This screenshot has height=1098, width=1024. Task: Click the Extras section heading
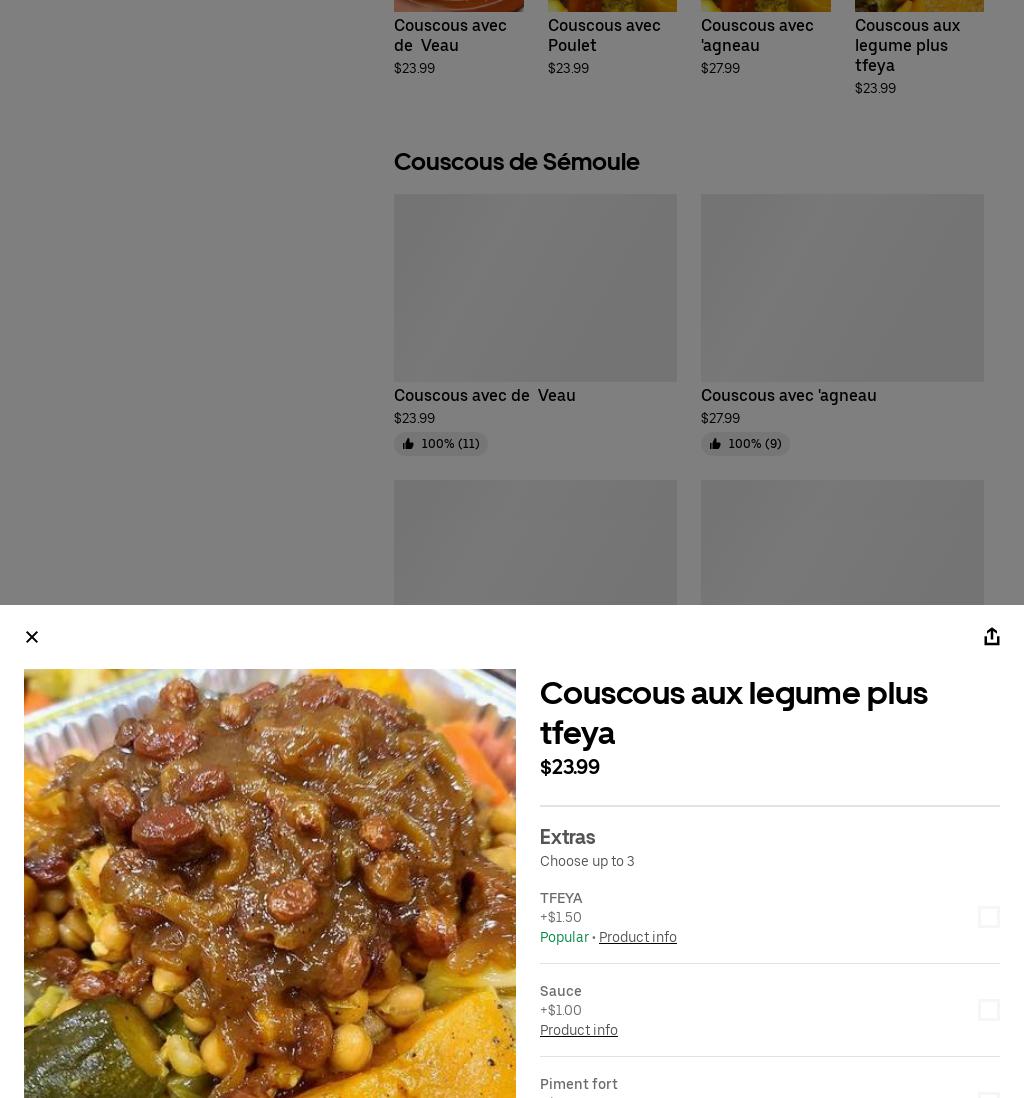[x=567, y=837]
